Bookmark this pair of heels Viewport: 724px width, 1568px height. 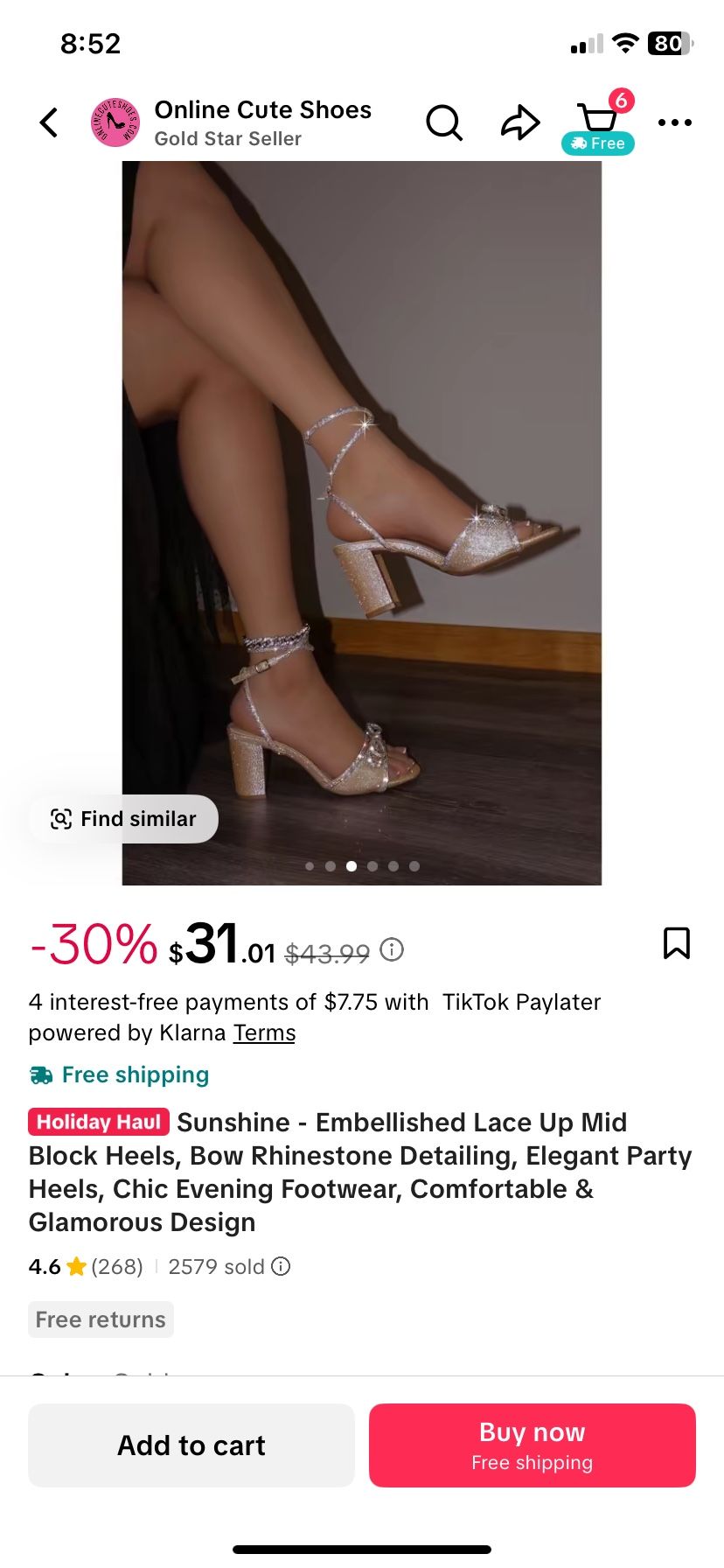point(676,943)
